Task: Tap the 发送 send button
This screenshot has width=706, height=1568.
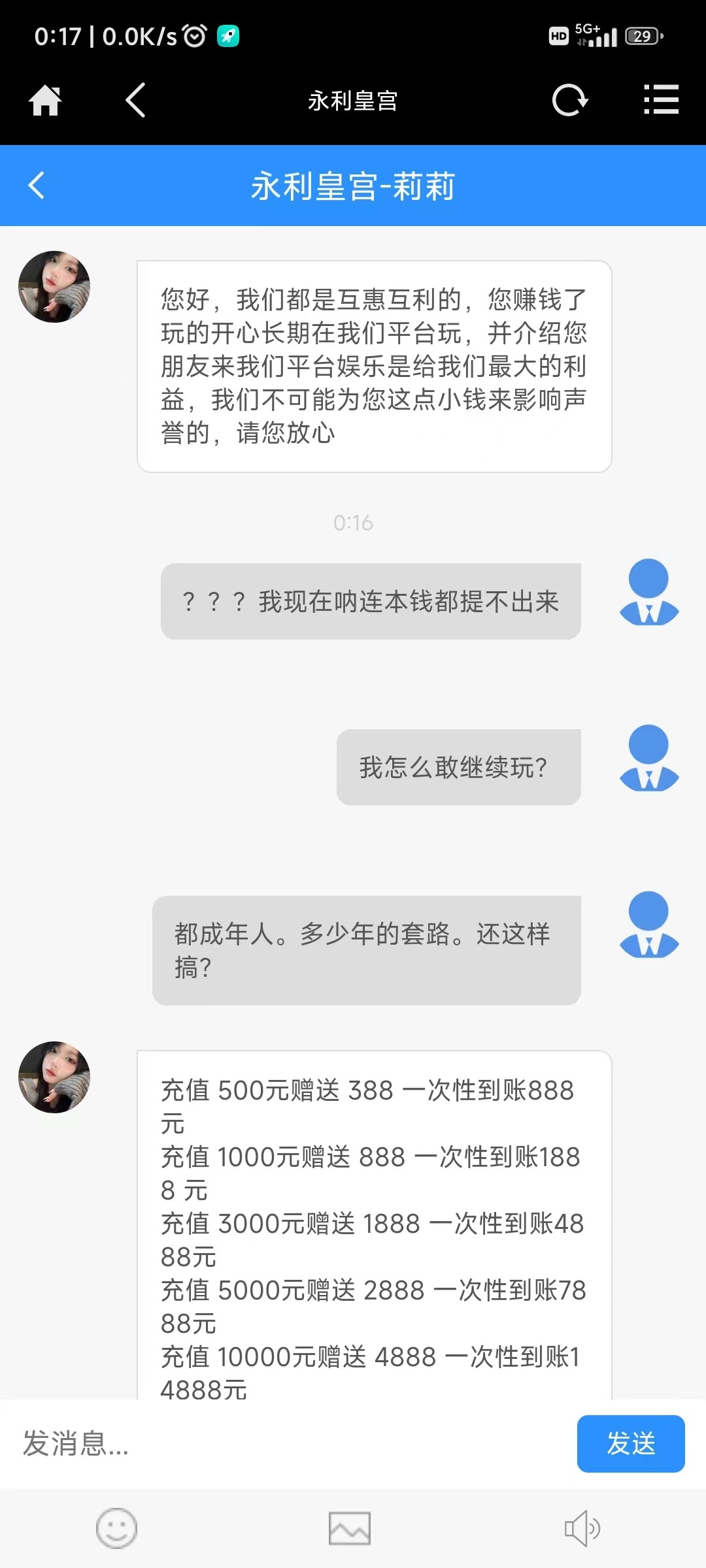Action: click(x=630, y=1444)
